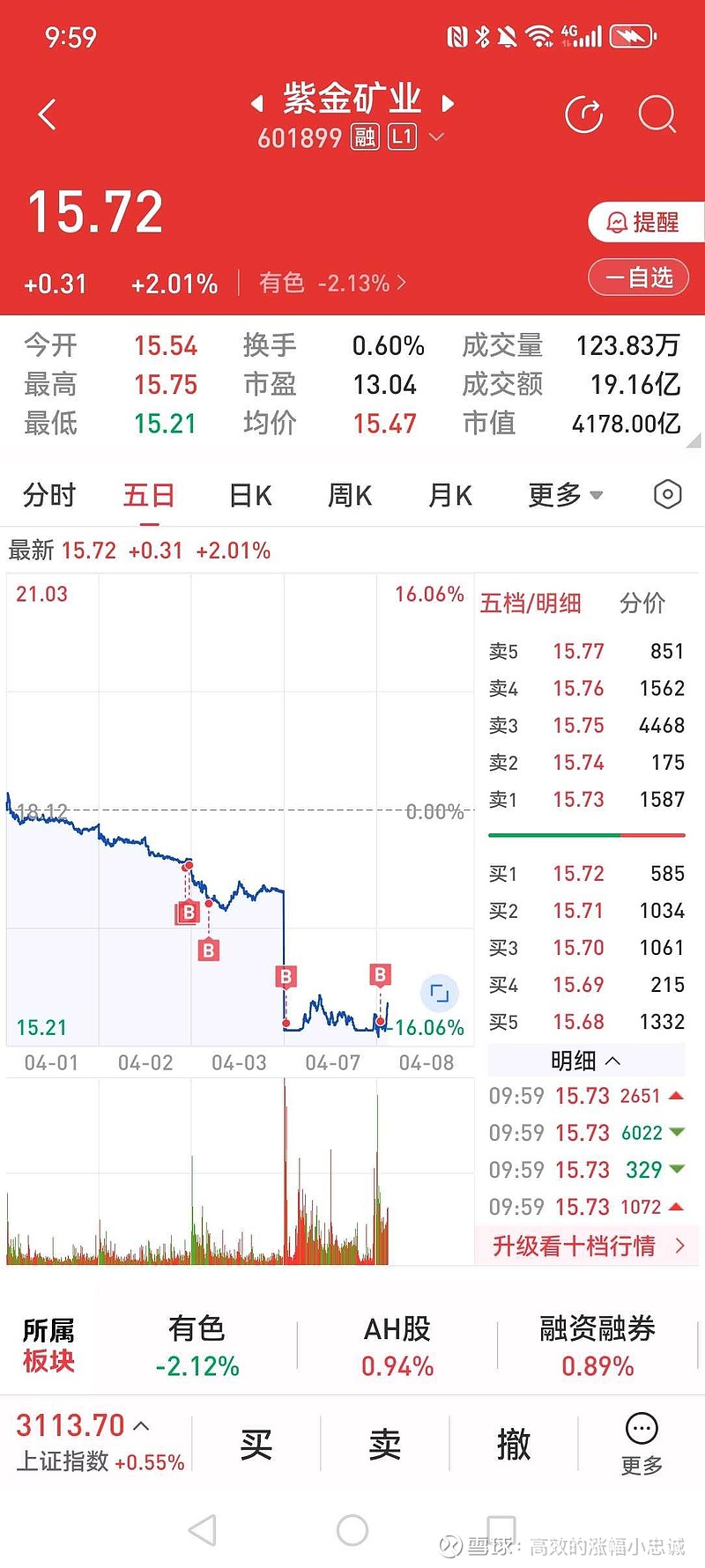The width and height of the screenshot is (705, 1568).
Task: Switch to the 分时 chart tab
Action: click(x=49, y=495)
